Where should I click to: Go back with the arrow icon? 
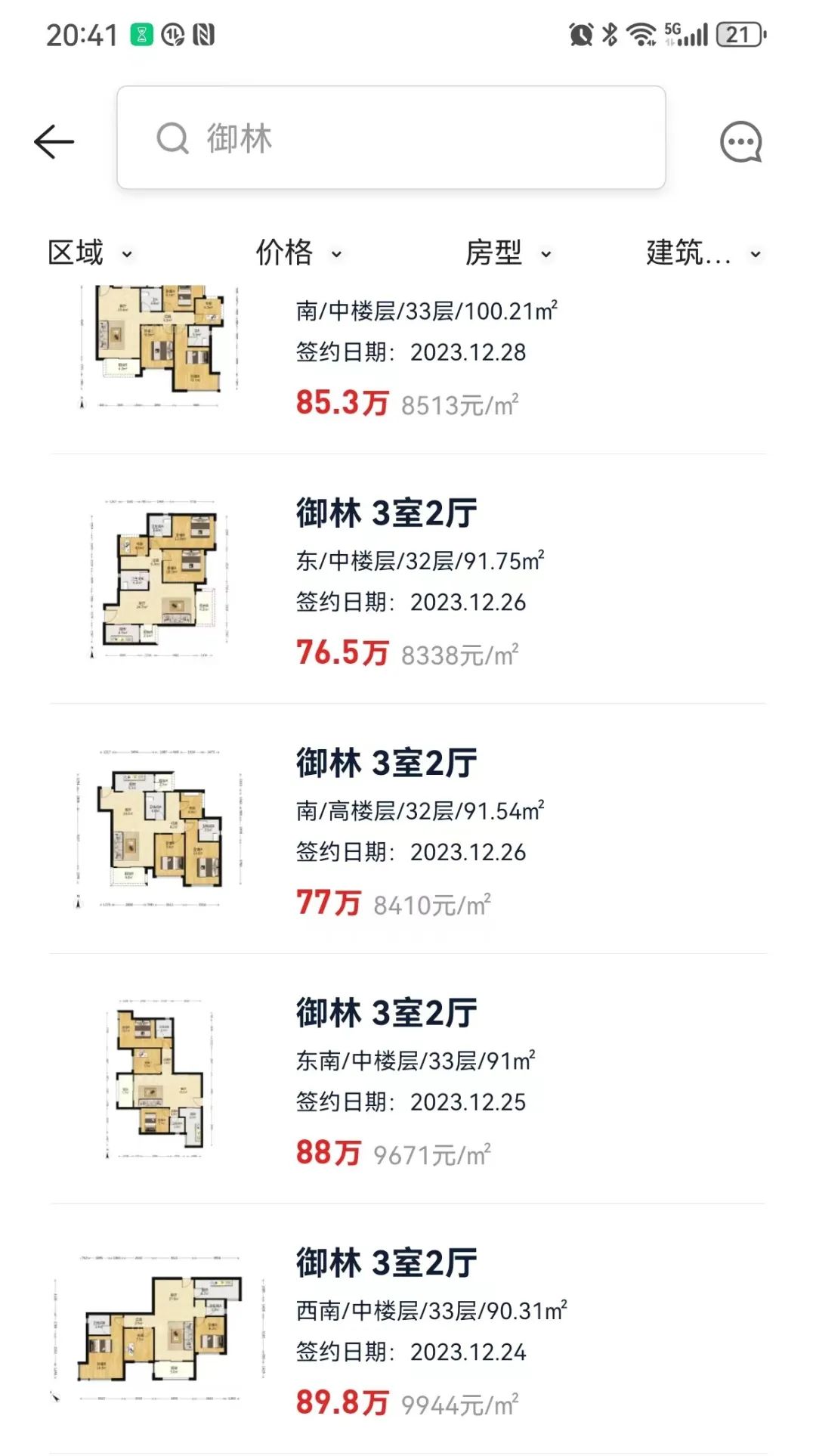(x=54, y=141)
